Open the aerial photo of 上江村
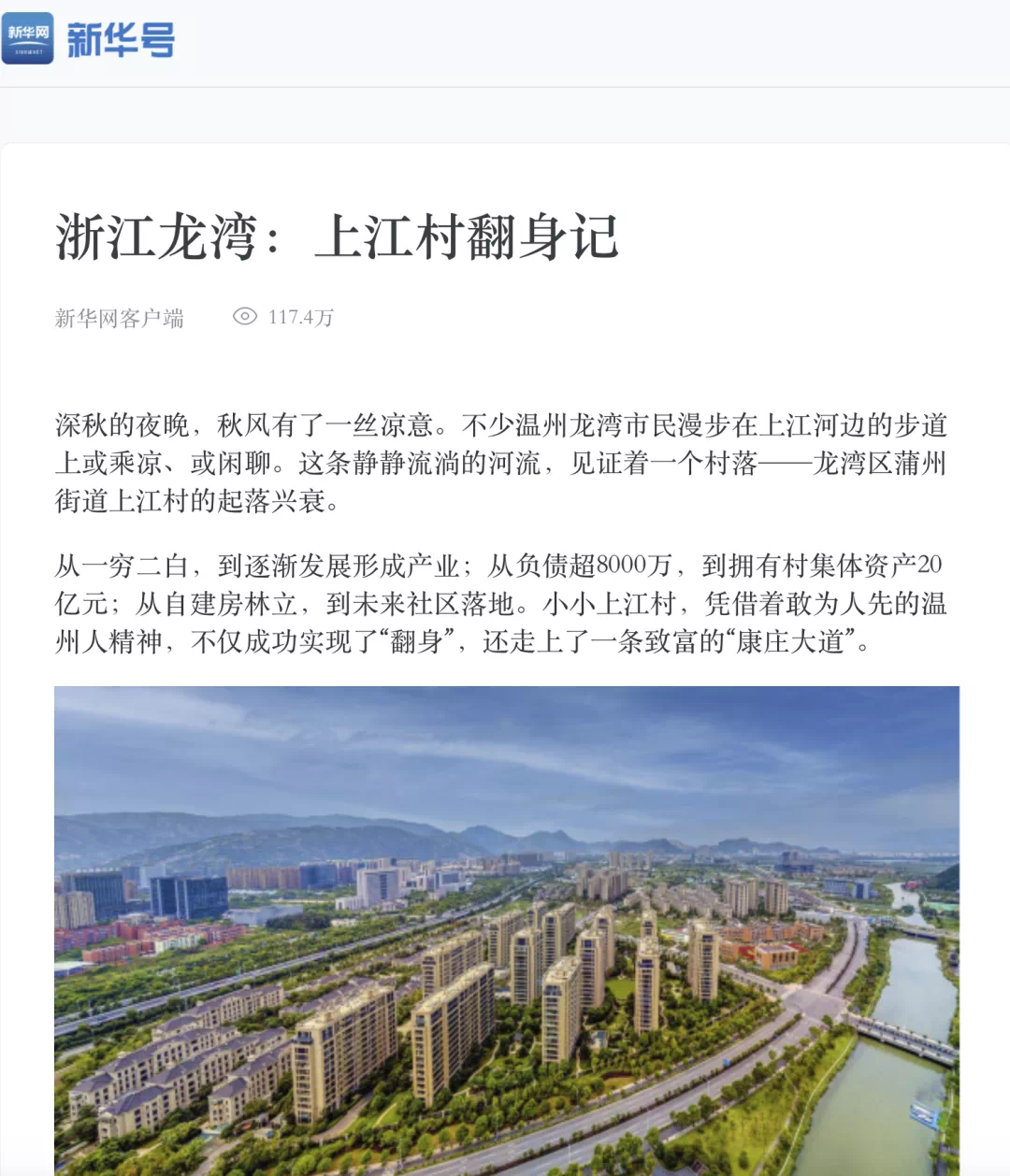This screenshot has width=1010, height=1176. click(x=506, y=929)
